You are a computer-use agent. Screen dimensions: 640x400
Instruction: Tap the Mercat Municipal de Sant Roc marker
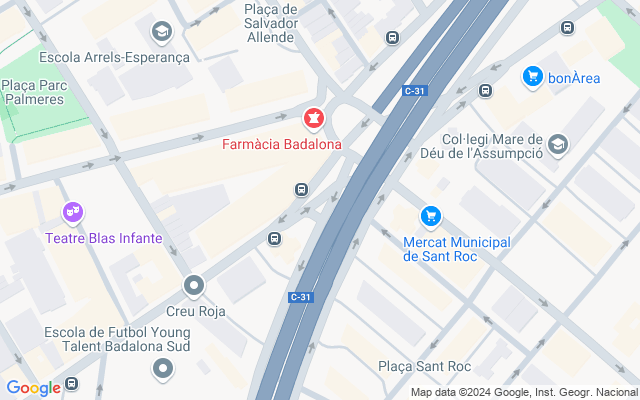coord(431,215)
